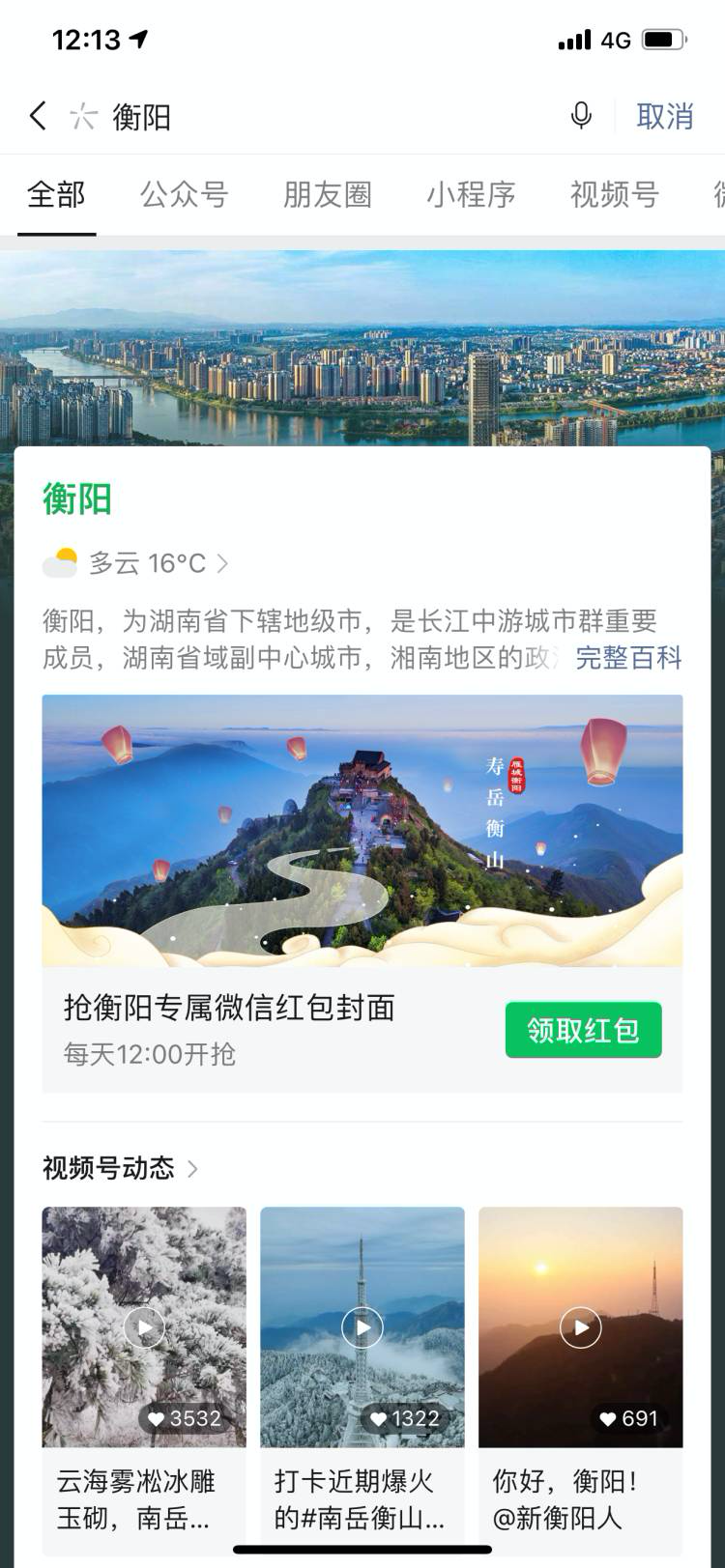Select the 朋友圈 tab
This screenshot has width=725, height=1568.
[327, 194]
